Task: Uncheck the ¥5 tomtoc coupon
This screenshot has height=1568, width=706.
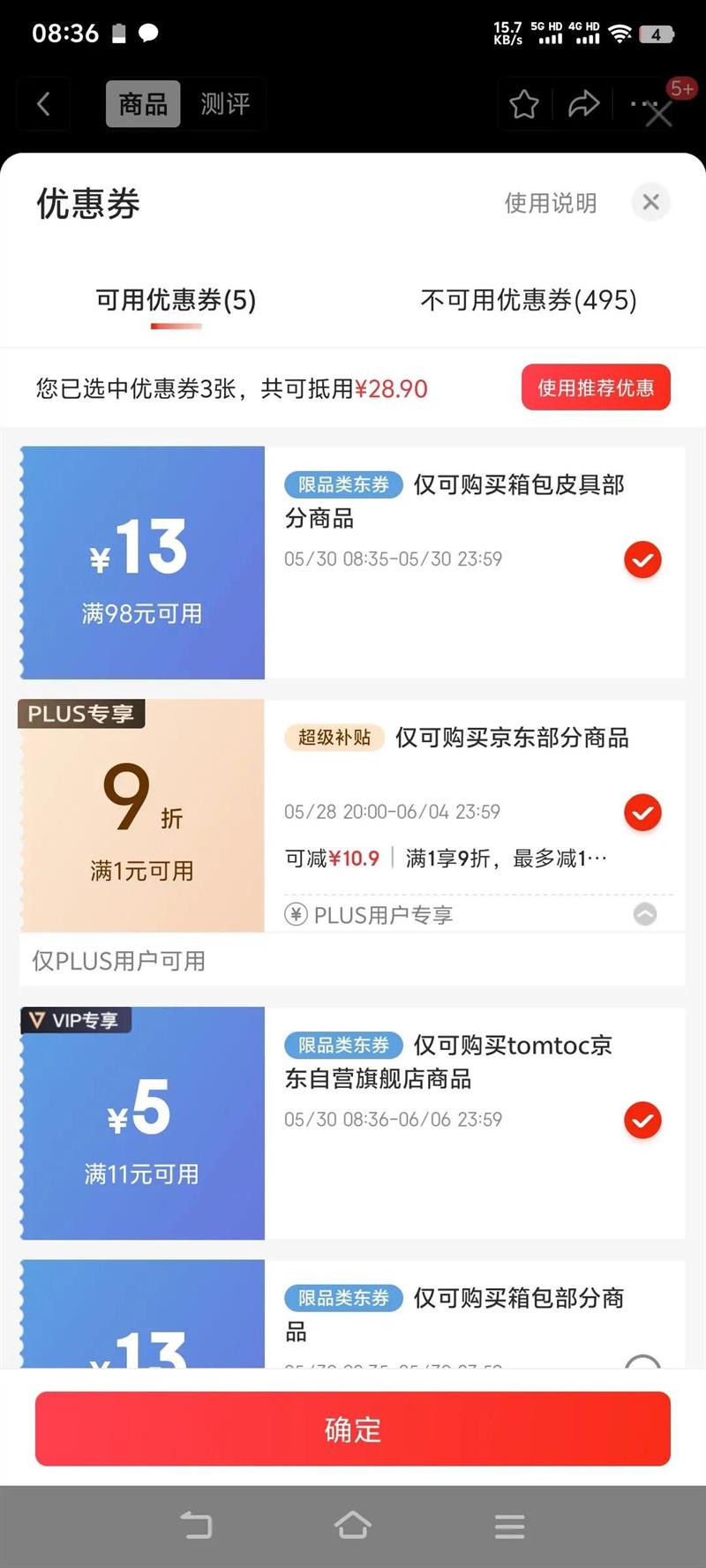Action: pos(642,1120)
